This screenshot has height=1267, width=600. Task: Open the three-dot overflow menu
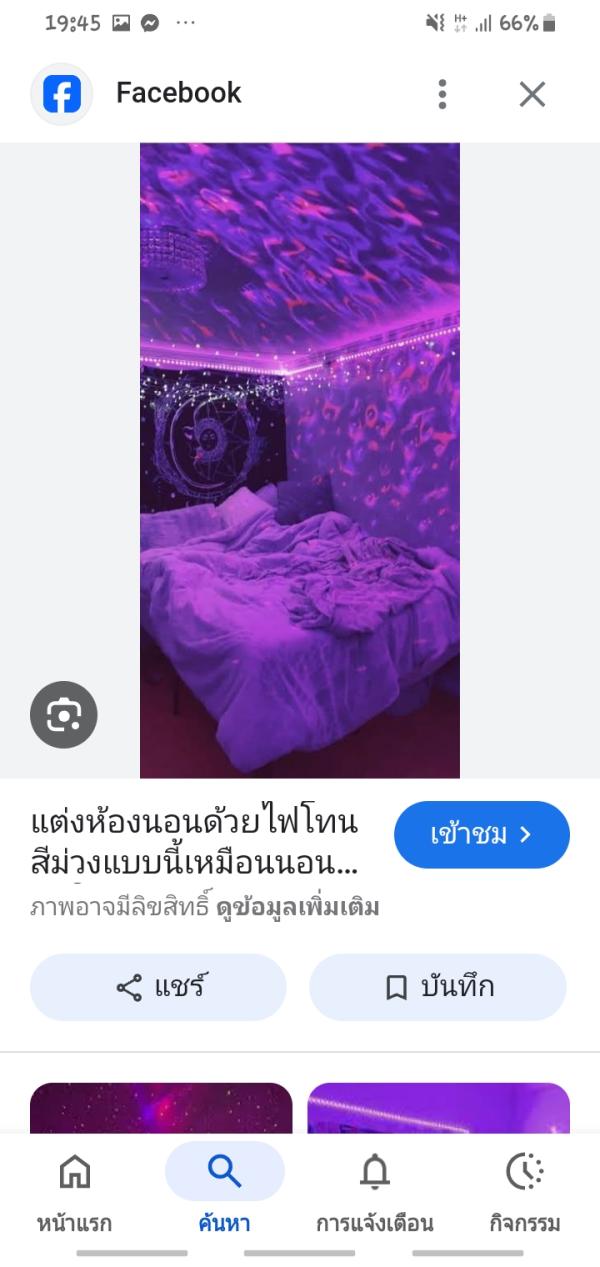click(442, 94)
